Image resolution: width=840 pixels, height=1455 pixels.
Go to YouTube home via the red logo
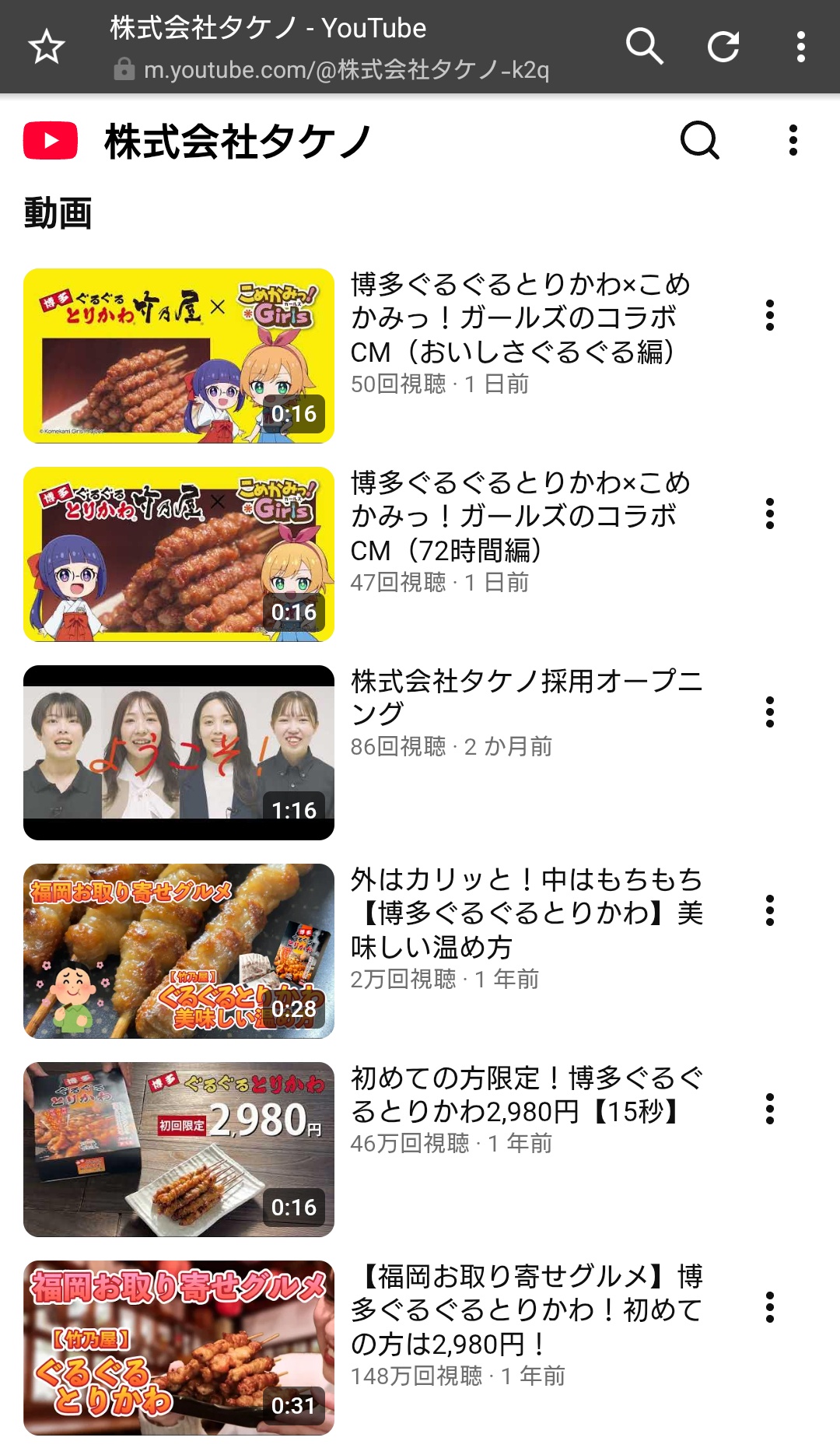coord(51,141)
